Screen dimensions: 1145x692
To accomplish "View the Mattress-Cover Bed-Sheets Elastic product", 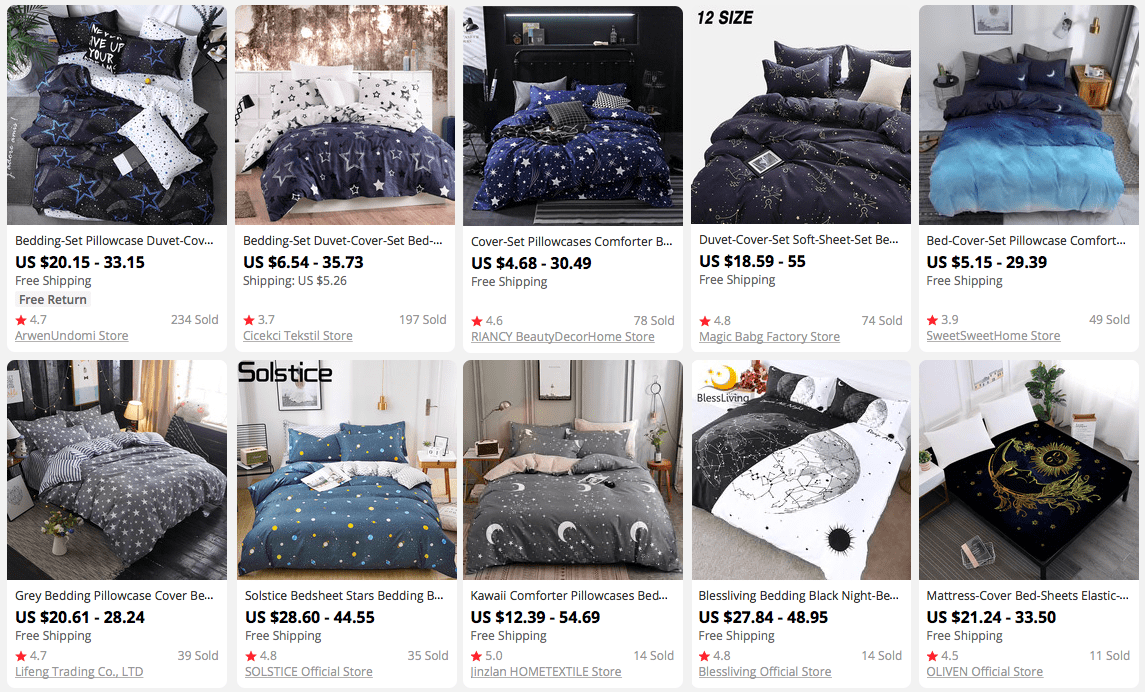I will (x=1026, y=596).
